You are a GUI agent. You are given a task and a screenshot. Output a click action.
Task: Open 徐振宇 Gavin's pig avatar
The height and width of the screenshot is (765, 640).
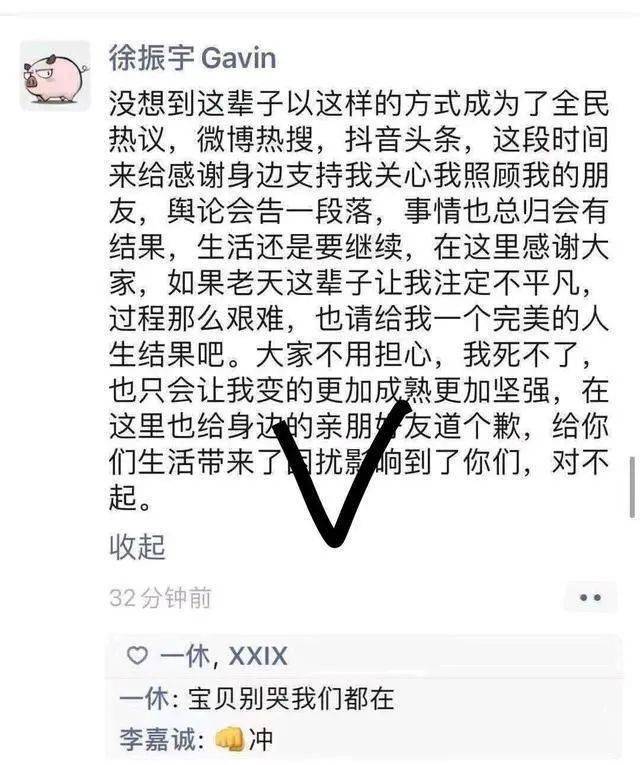point(55,74)
